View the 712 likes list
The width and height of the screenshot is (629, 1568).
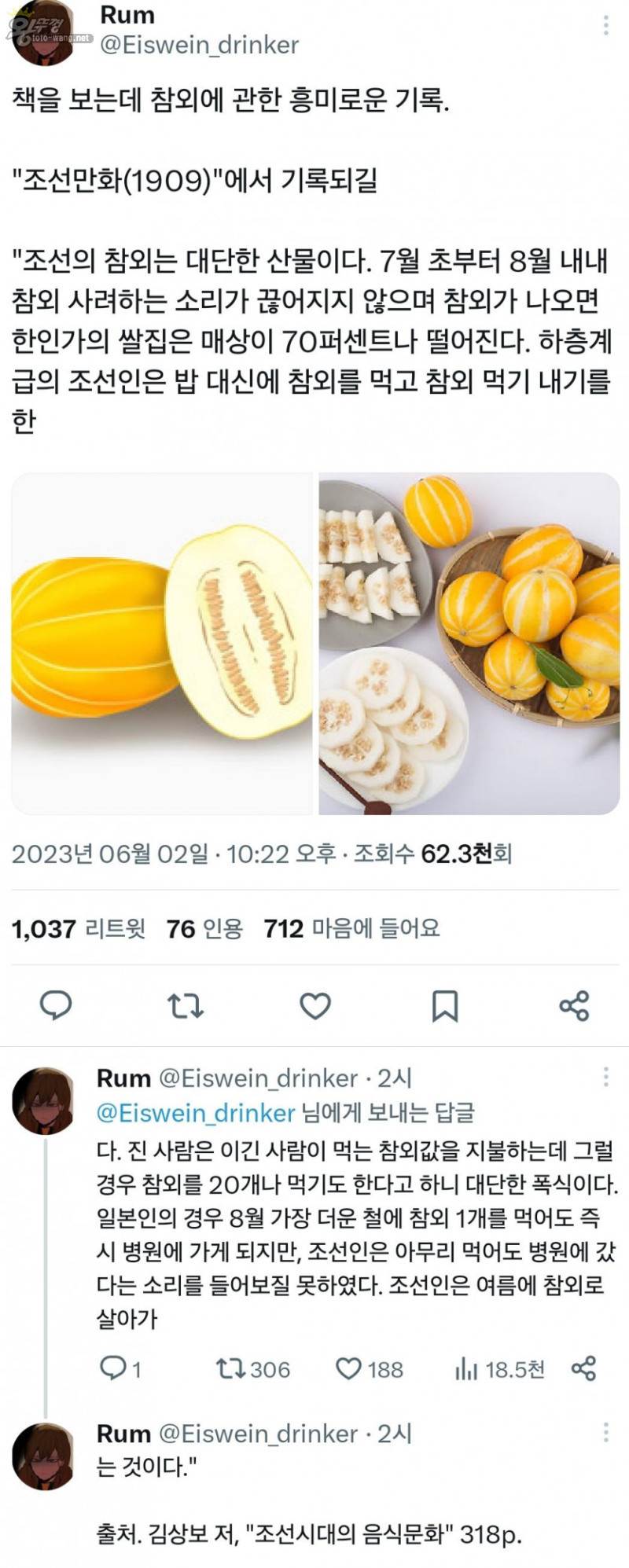pos(351,929)
